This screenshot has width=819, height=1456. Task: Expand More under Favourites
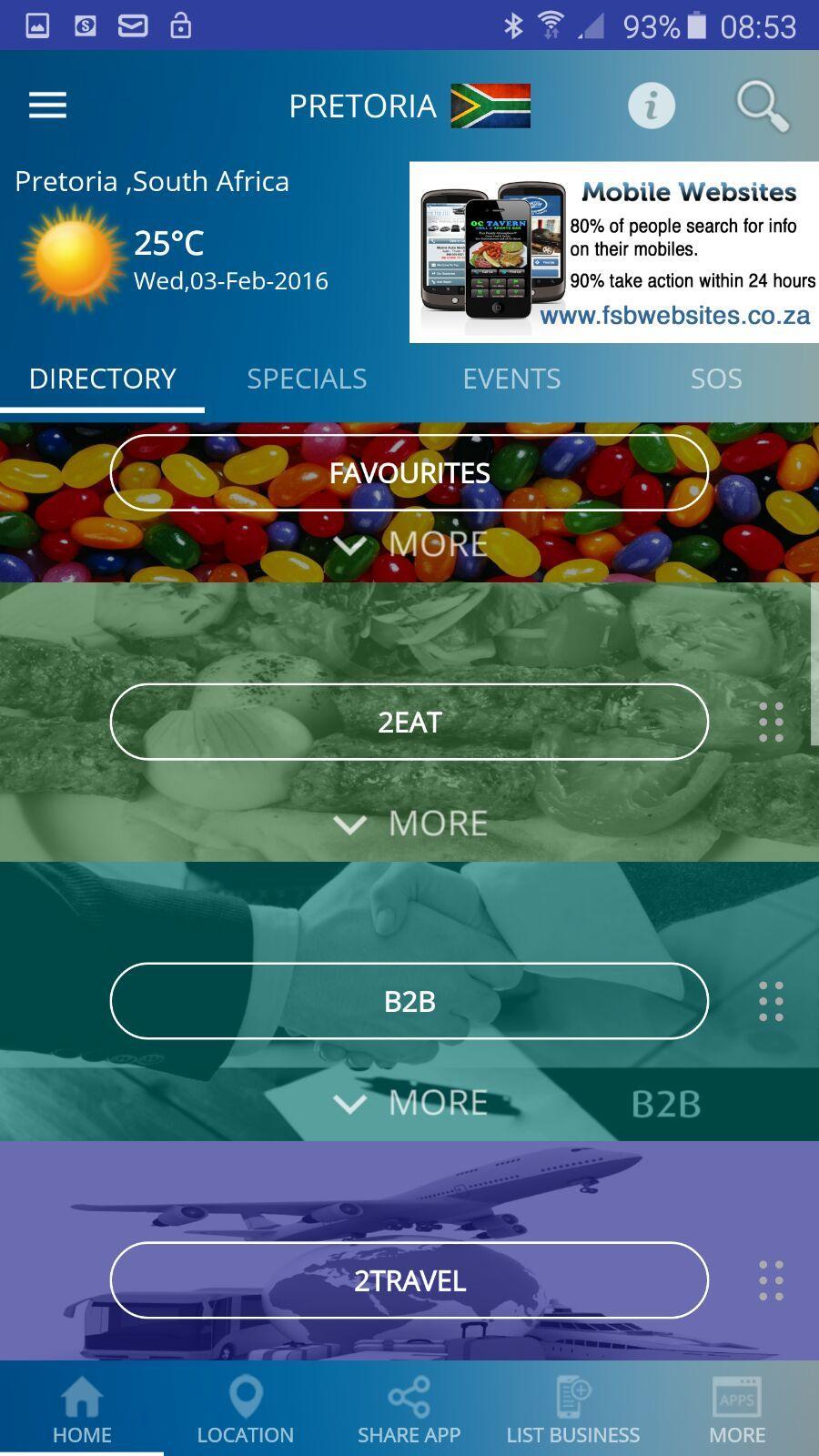(411, 544)
